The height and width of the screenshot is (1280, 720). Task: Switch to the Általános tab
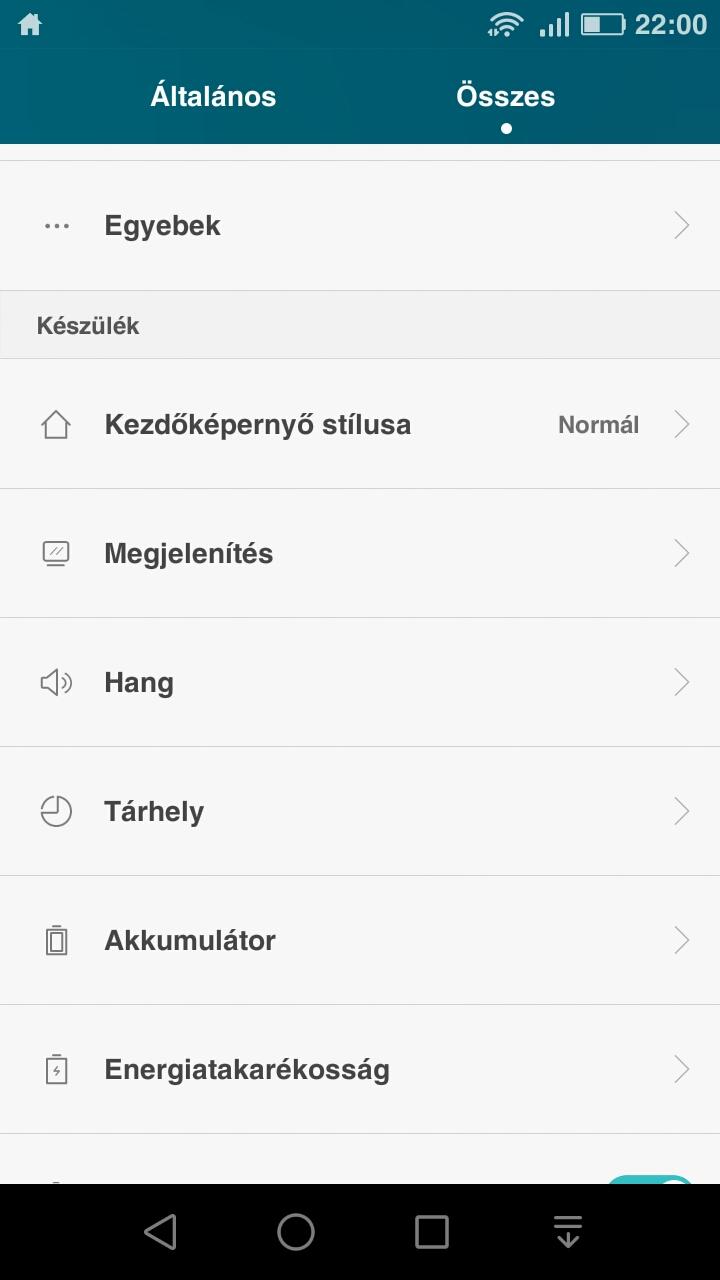pyautogui.click(x=213, y=96)
